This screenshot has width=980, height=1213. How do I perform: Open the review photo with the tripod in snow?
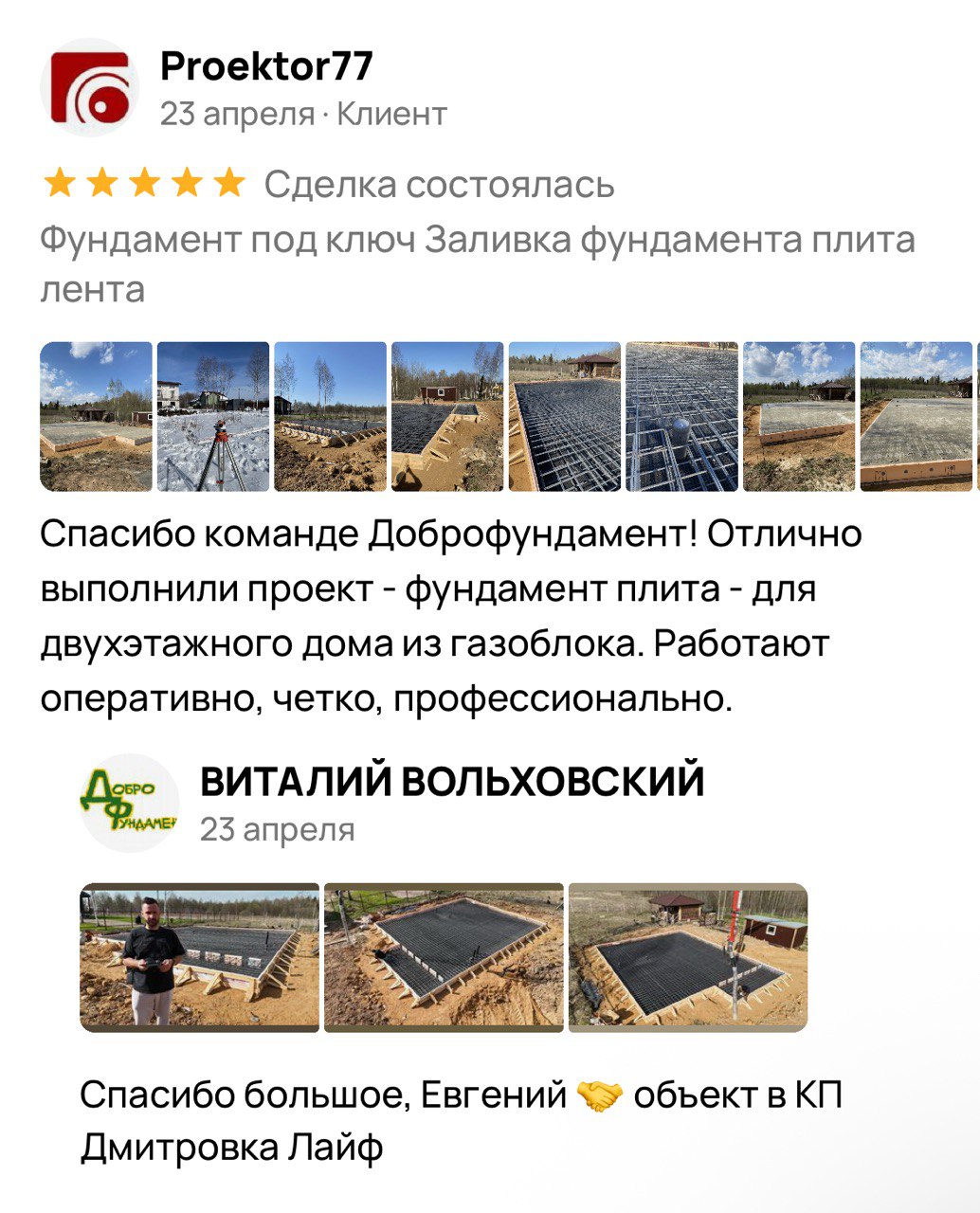[212, 416]
